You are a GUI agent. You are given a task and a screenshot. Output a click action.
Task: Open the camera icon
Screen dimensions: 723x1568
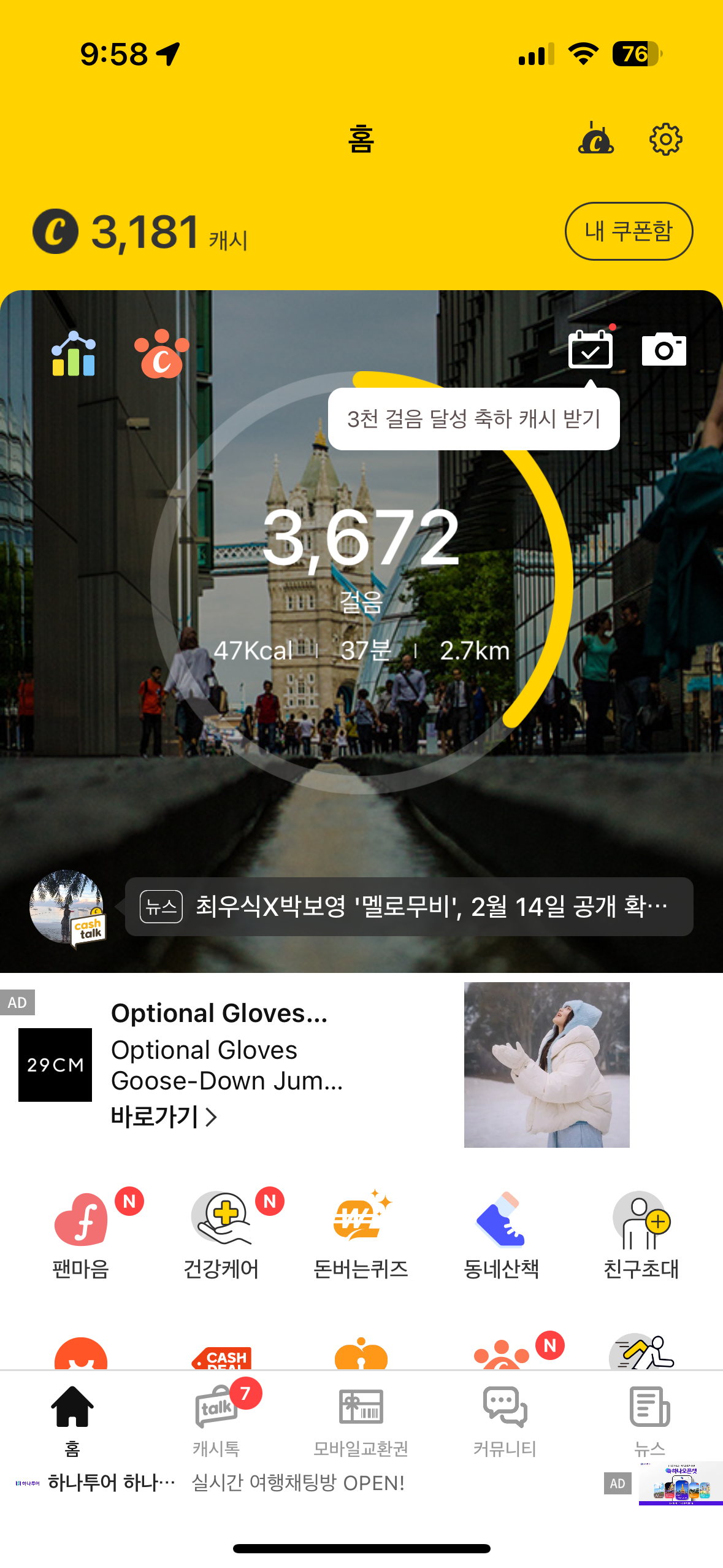[x=664, y=350]
